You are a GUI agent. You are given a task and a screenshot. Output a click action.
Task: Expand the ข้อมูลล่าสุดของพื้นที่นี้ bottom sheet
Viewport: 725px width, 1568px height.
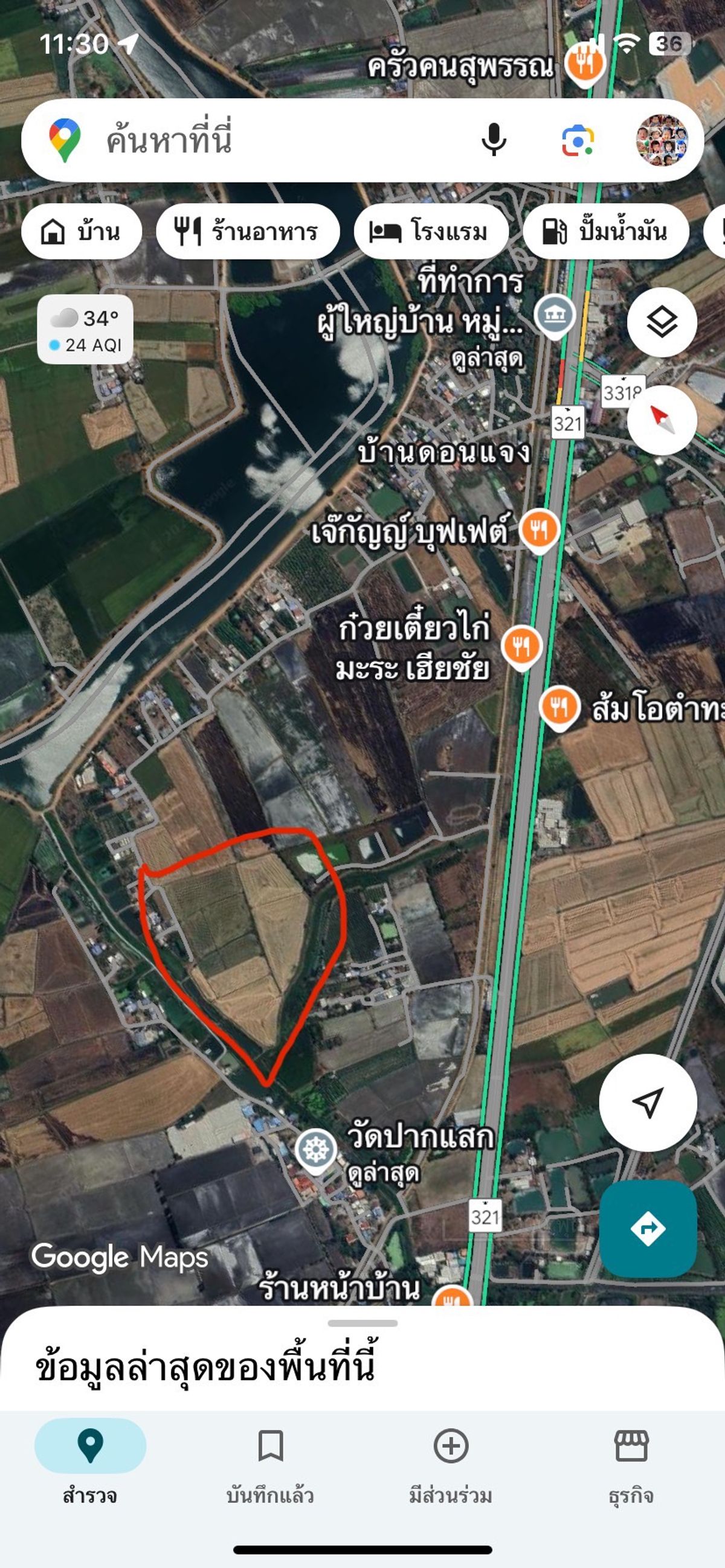[362, 1358]
